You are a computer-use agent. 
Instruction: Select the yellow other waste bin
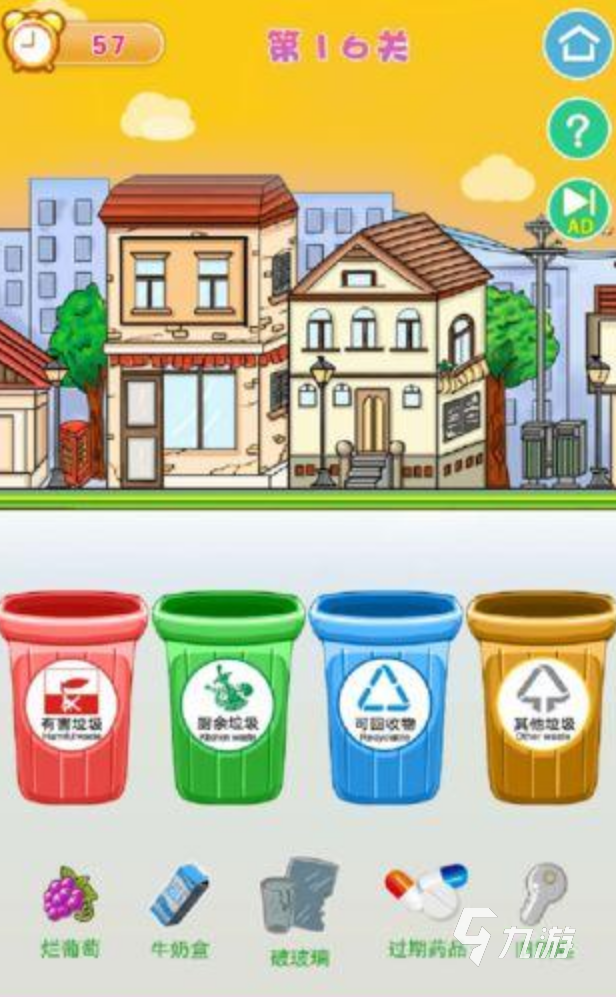541,697
